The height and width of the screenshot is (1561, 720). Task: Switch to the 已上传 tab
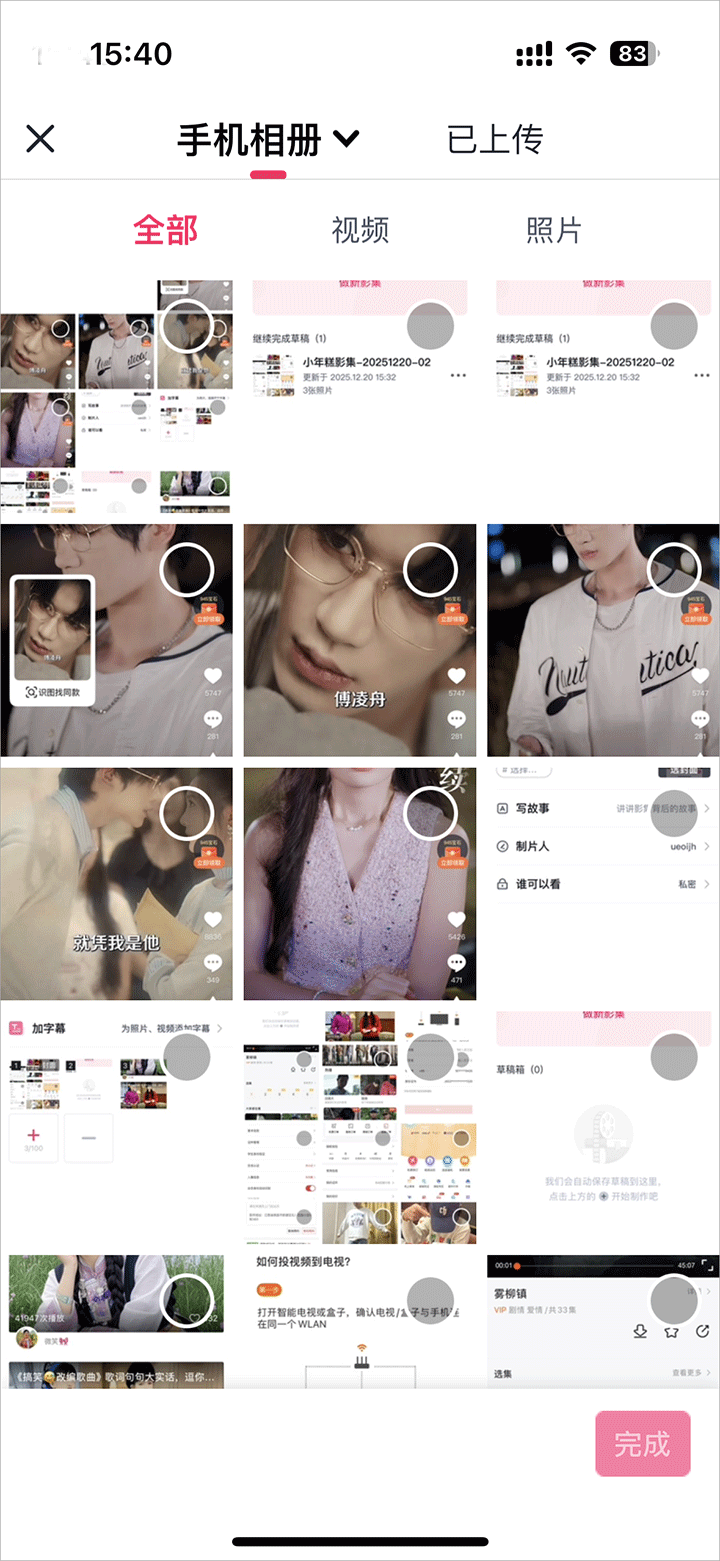tap(494, 140)
